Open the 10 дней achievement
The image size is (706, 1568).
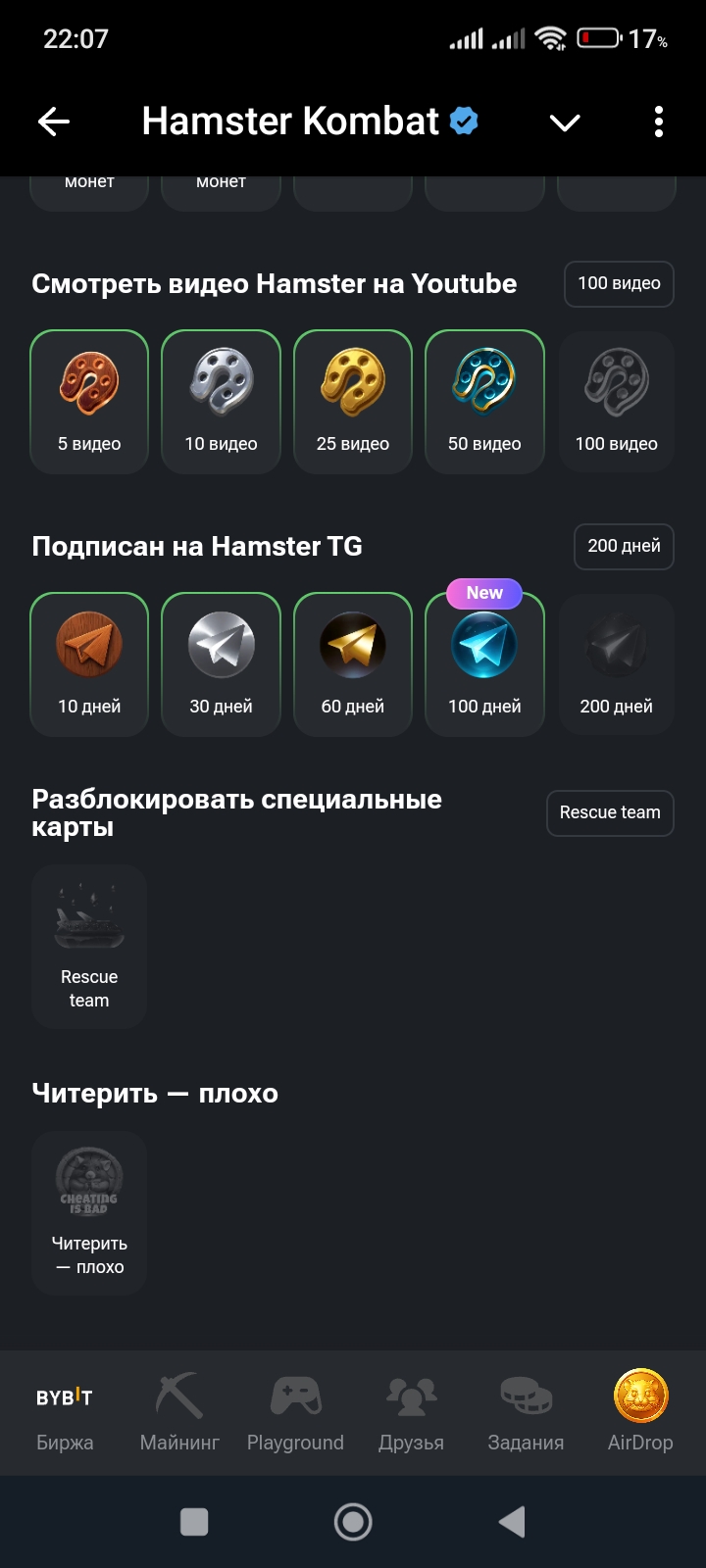click(x=89, y=664)
